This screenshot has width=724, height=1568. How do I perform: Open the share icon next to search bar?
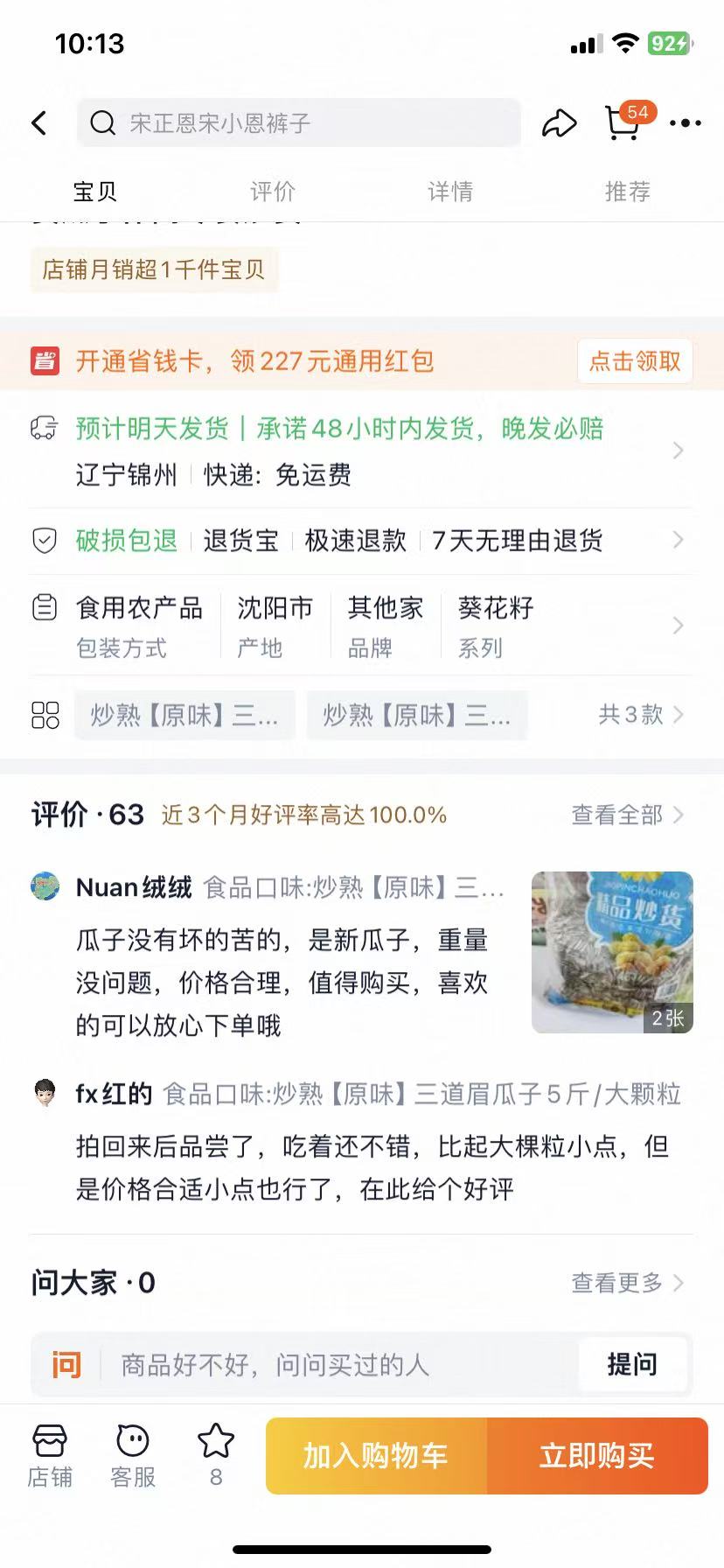[559, 122]
